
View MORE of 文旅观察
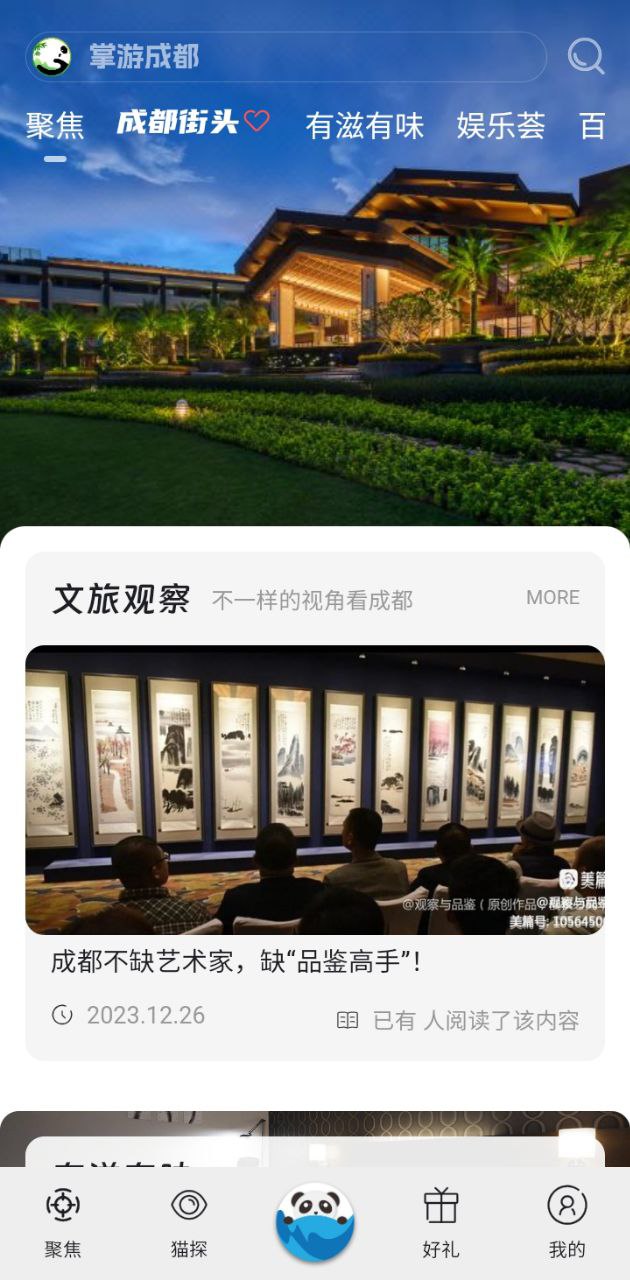[553, 597]
